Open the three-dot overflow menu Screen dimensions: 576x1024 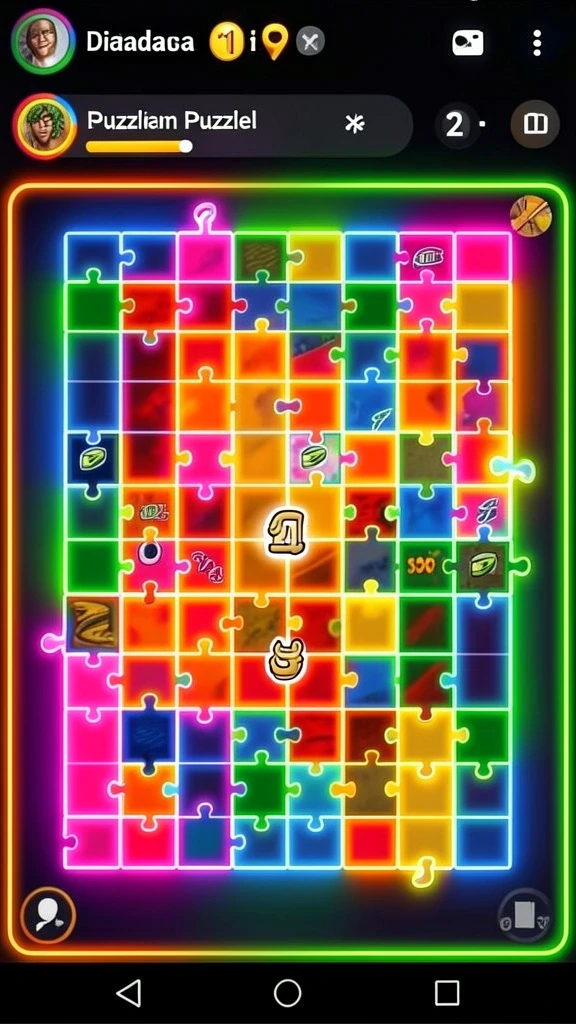tap(536, 43)
